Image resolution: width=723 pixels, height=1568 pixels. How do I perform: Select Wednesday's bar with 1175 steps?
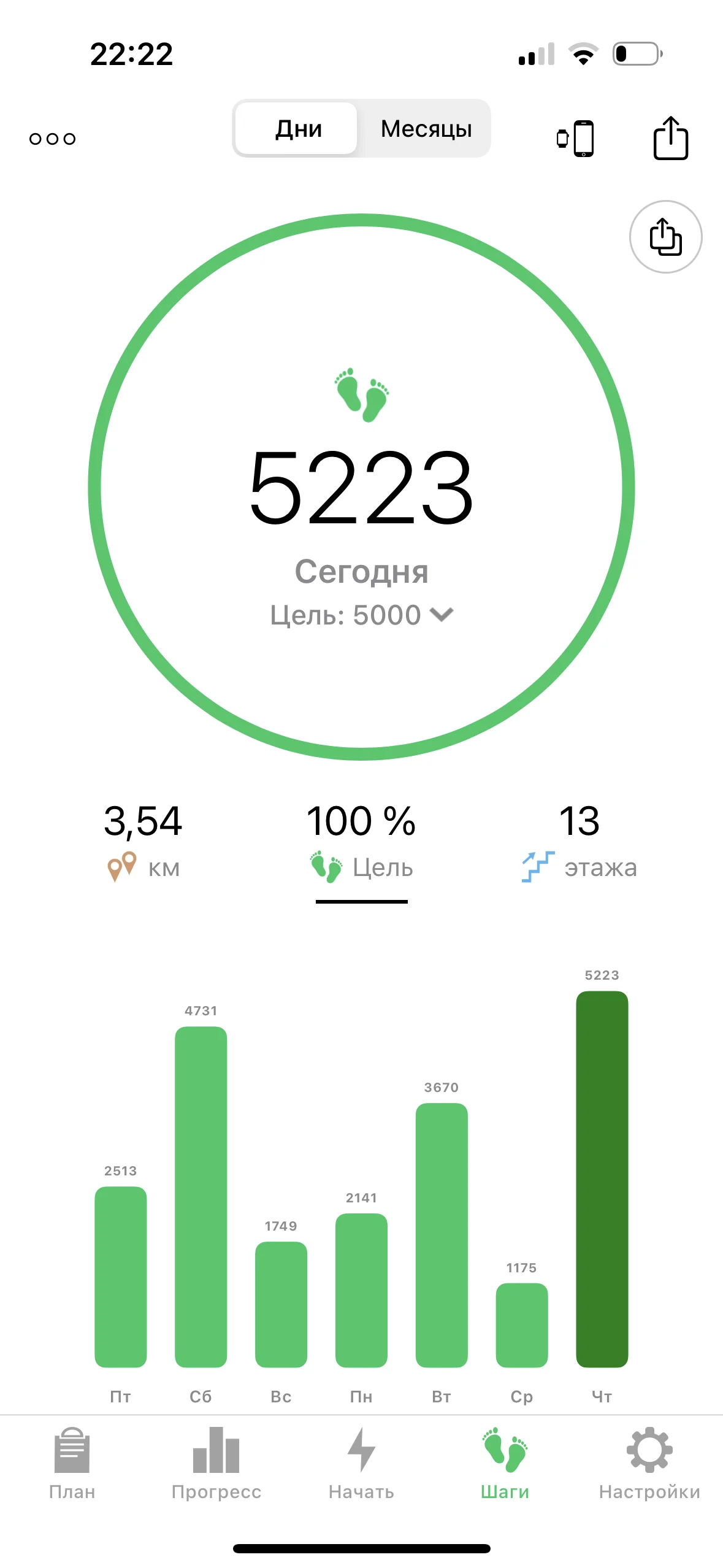521,1325
